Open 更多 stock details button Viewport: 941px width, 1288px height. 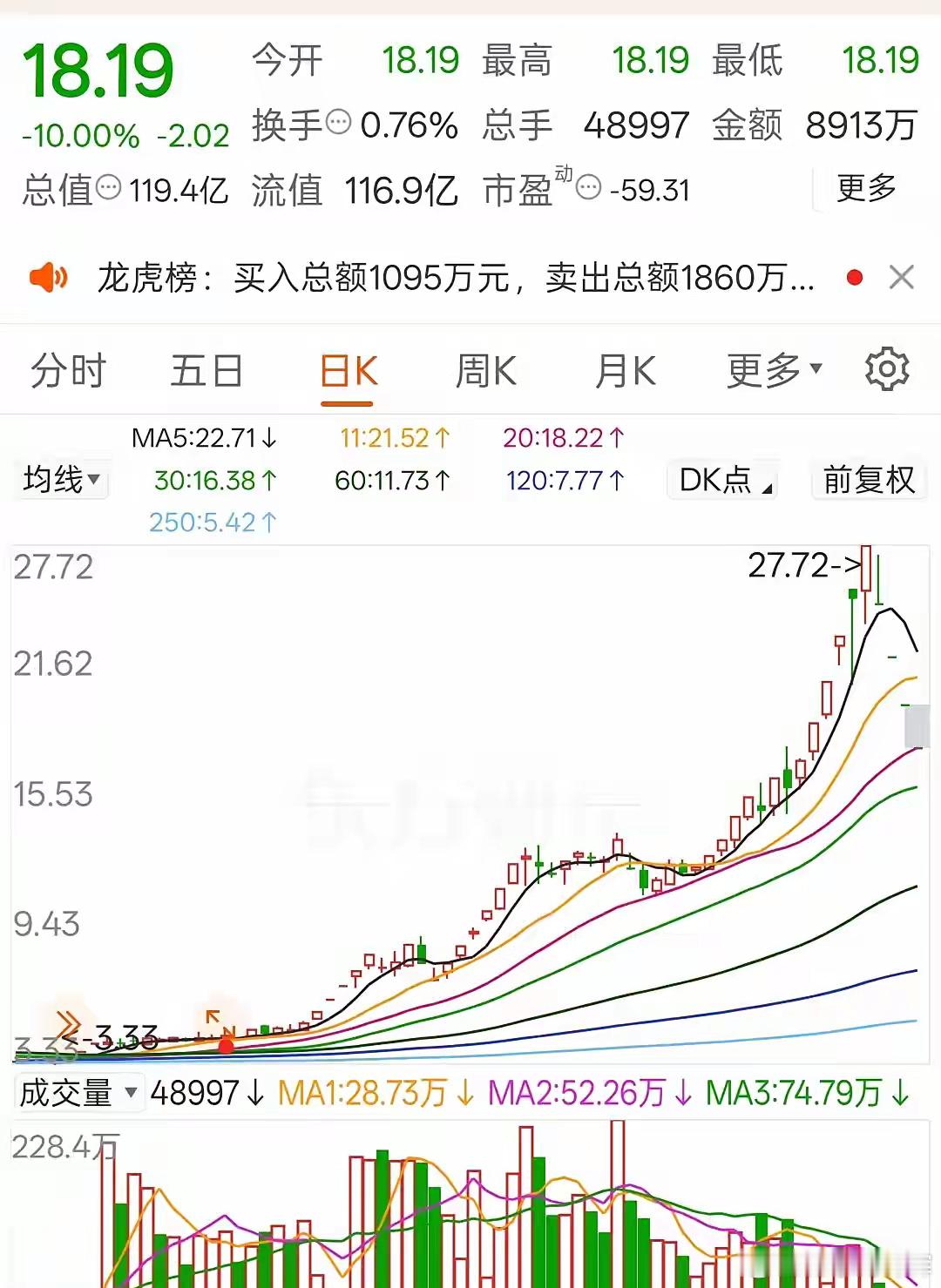(866, 188)
